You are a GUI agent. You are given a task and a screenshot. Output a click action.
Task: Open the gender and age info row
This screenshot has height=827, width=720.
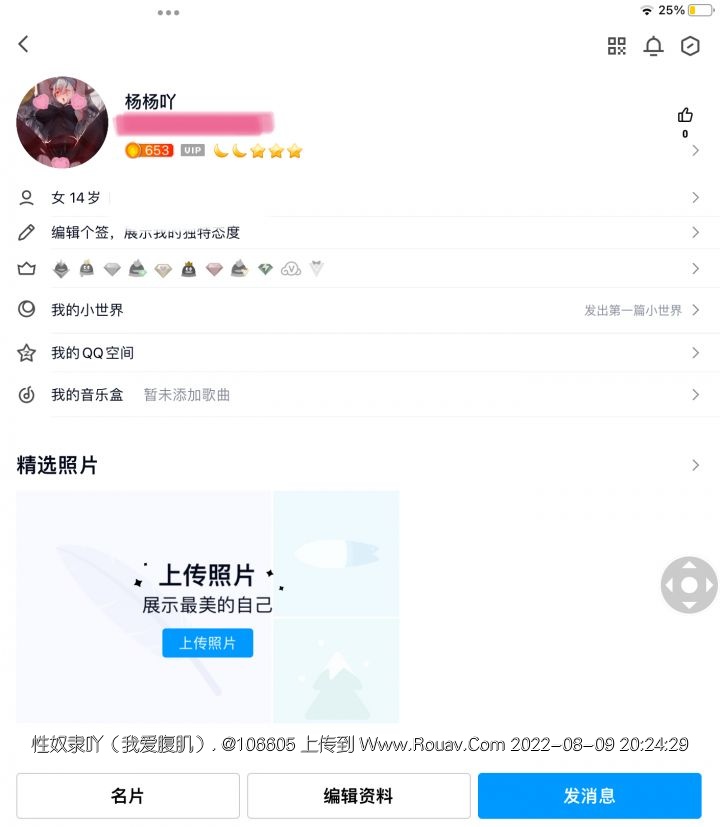coord(360,198)
